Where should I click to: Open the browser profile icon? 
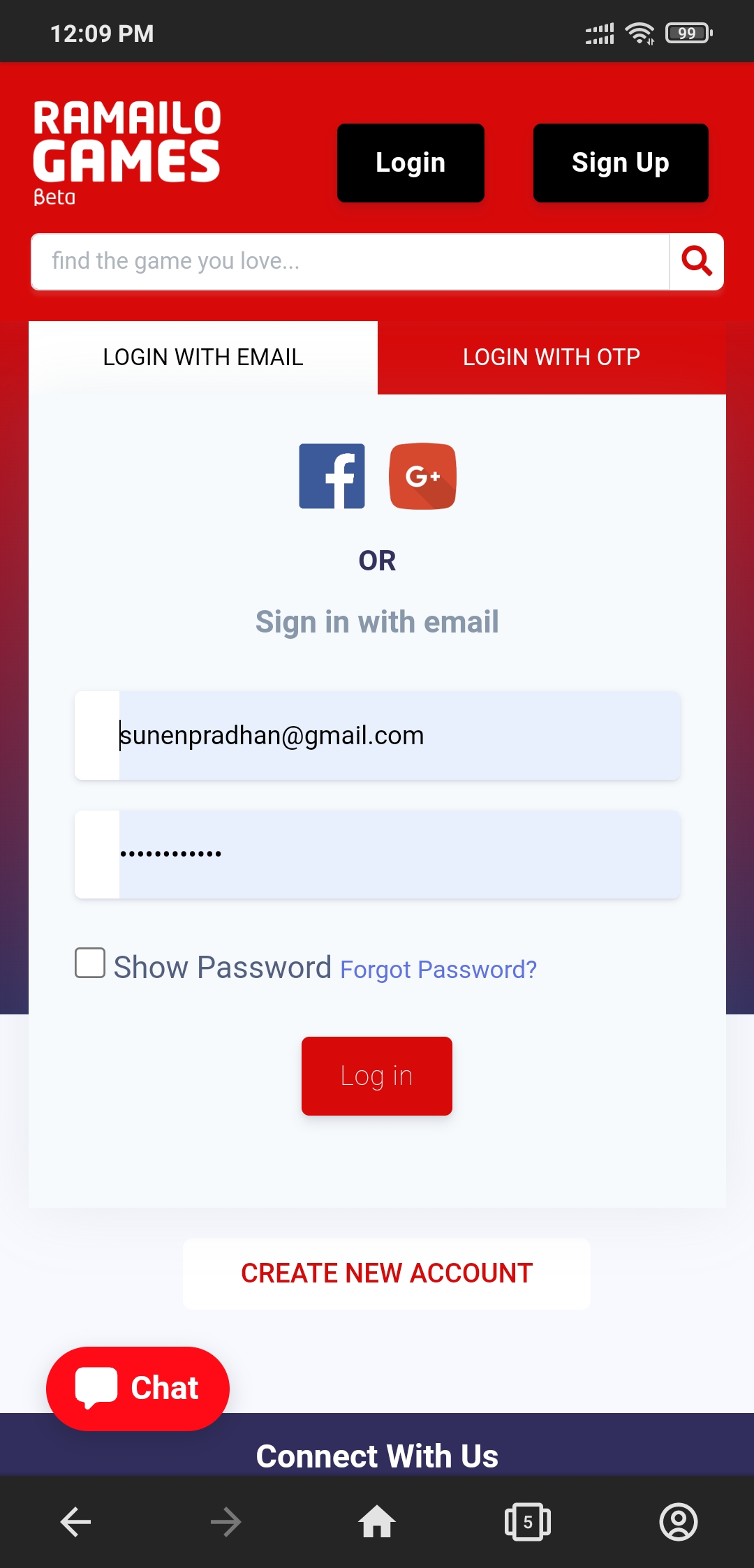tap(679, 1522)
